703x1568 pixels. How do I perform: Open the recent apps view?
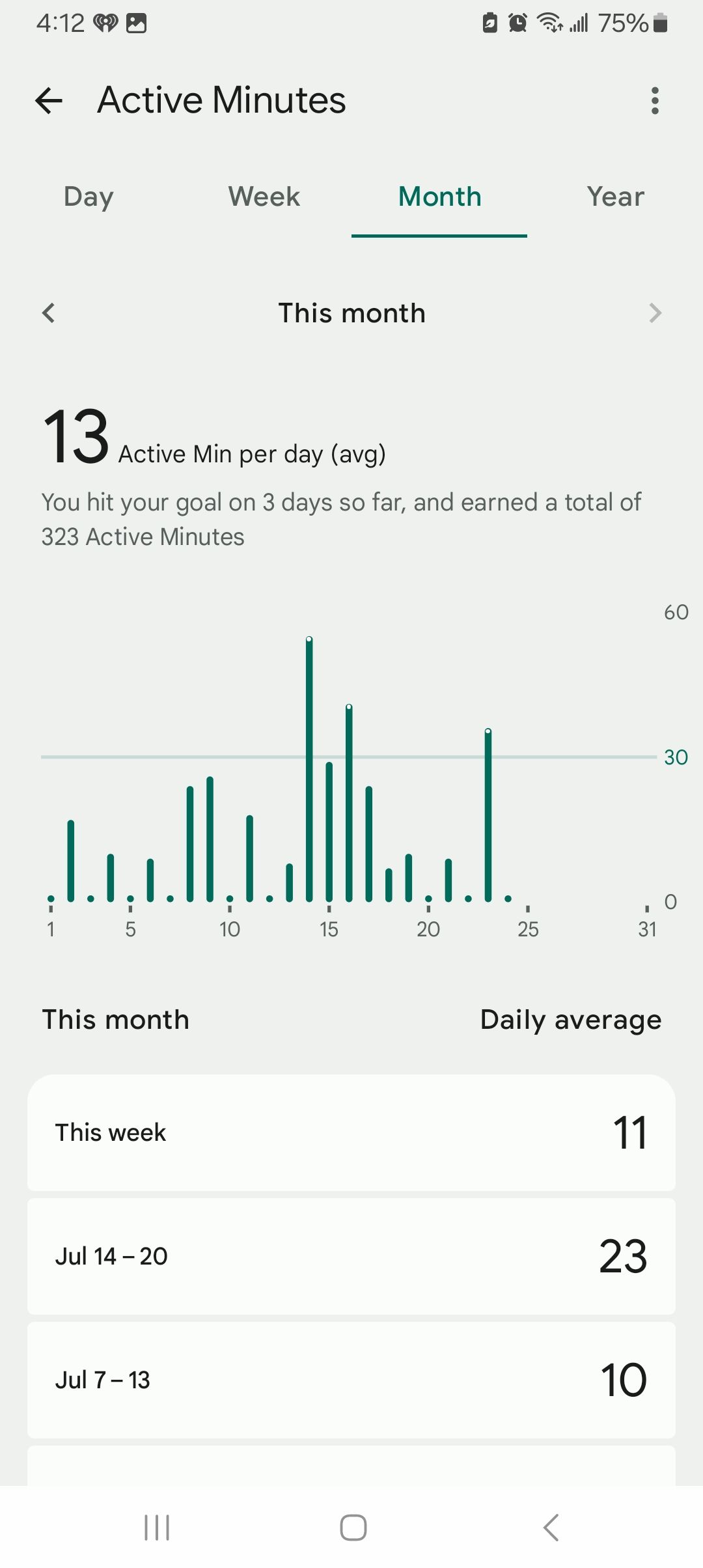coord(157,1527)
